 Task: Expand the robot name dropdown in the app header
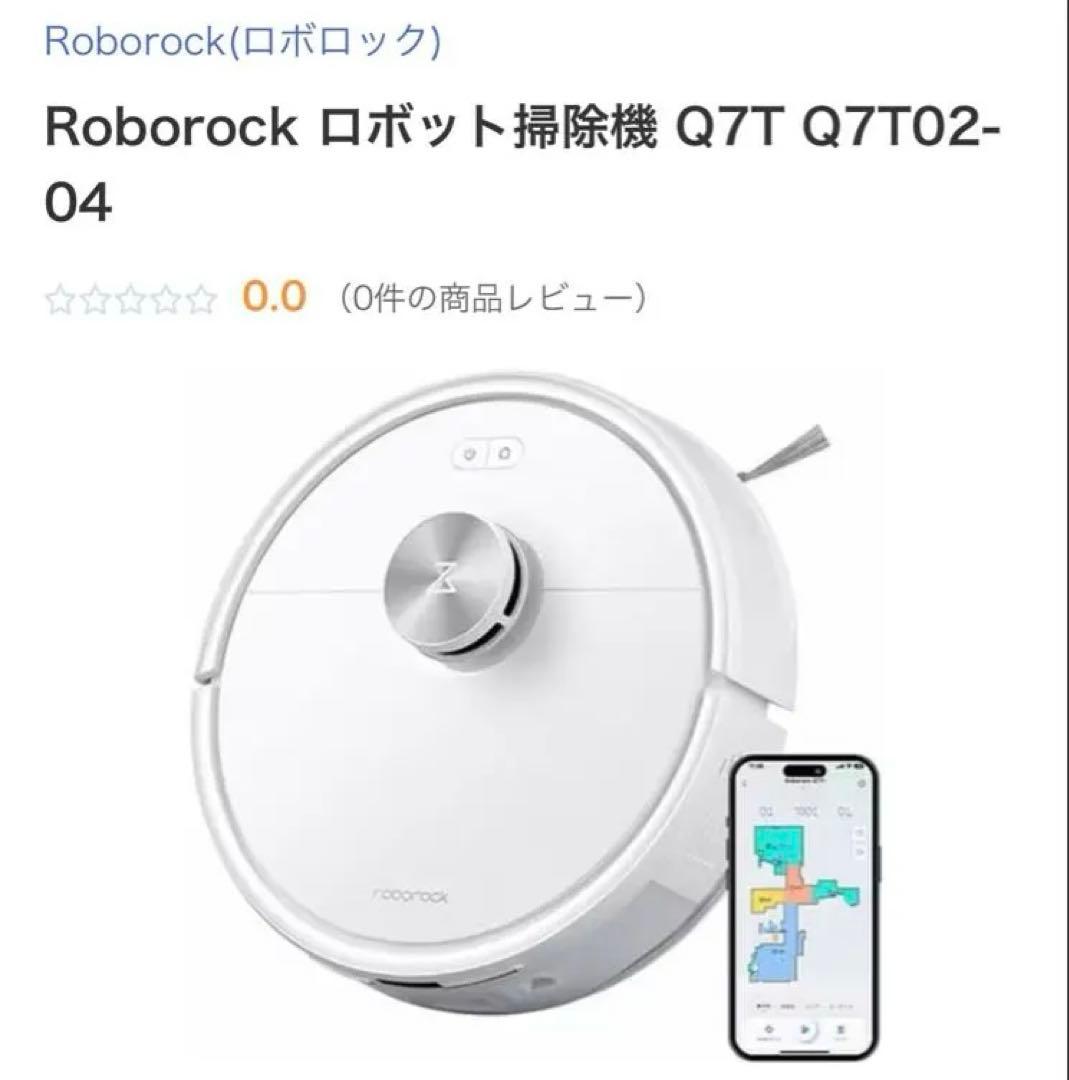pos(805,781)
